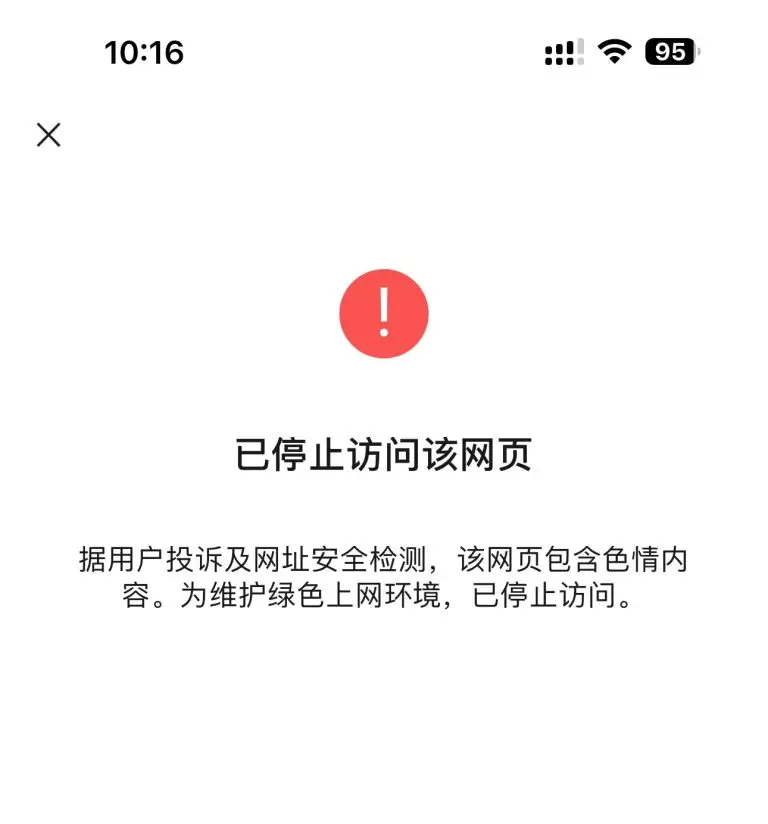Viewport: 768px width, 824px height.
Task: Select the status bar clock showing 10:16
Action: point(146,53)
